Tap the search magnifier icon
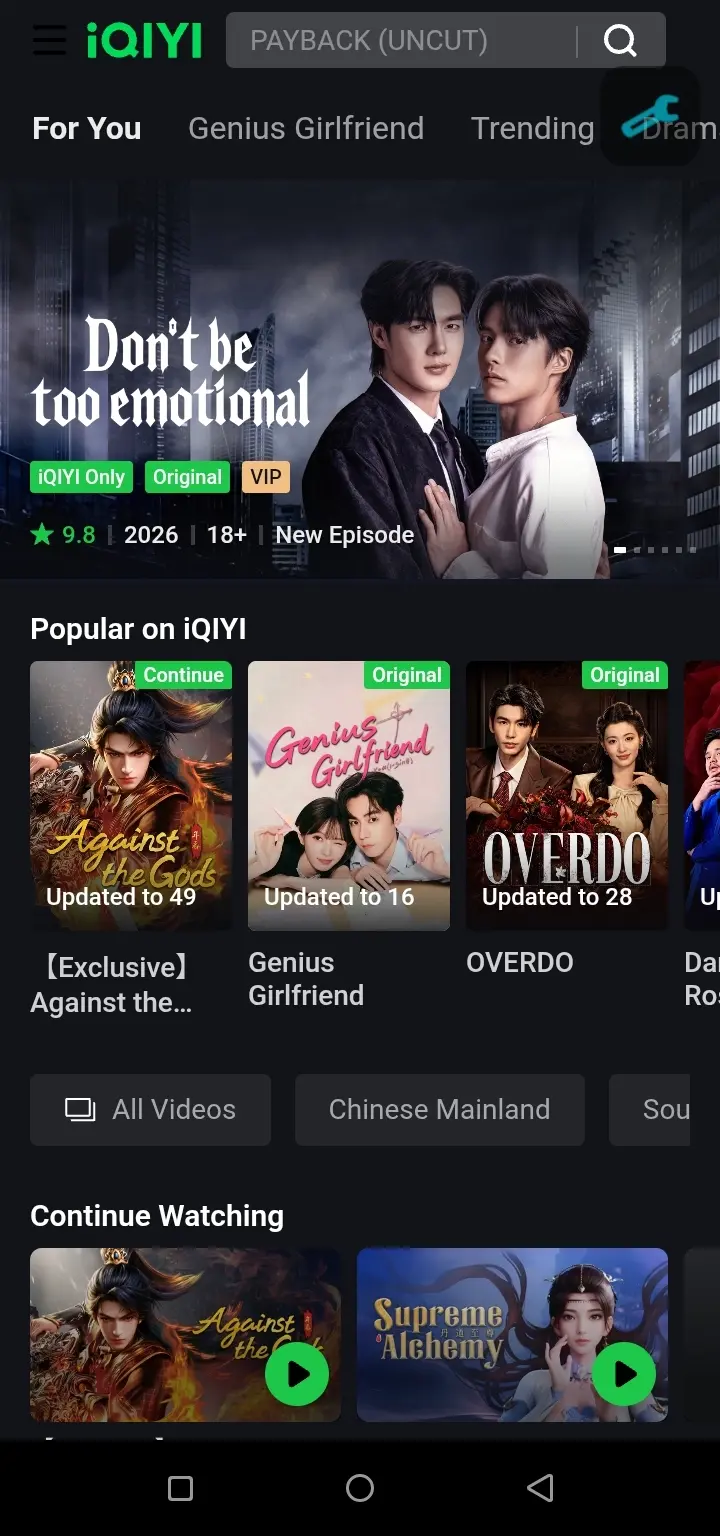This screenshot has height=1536, width=720. coord(621,40)
